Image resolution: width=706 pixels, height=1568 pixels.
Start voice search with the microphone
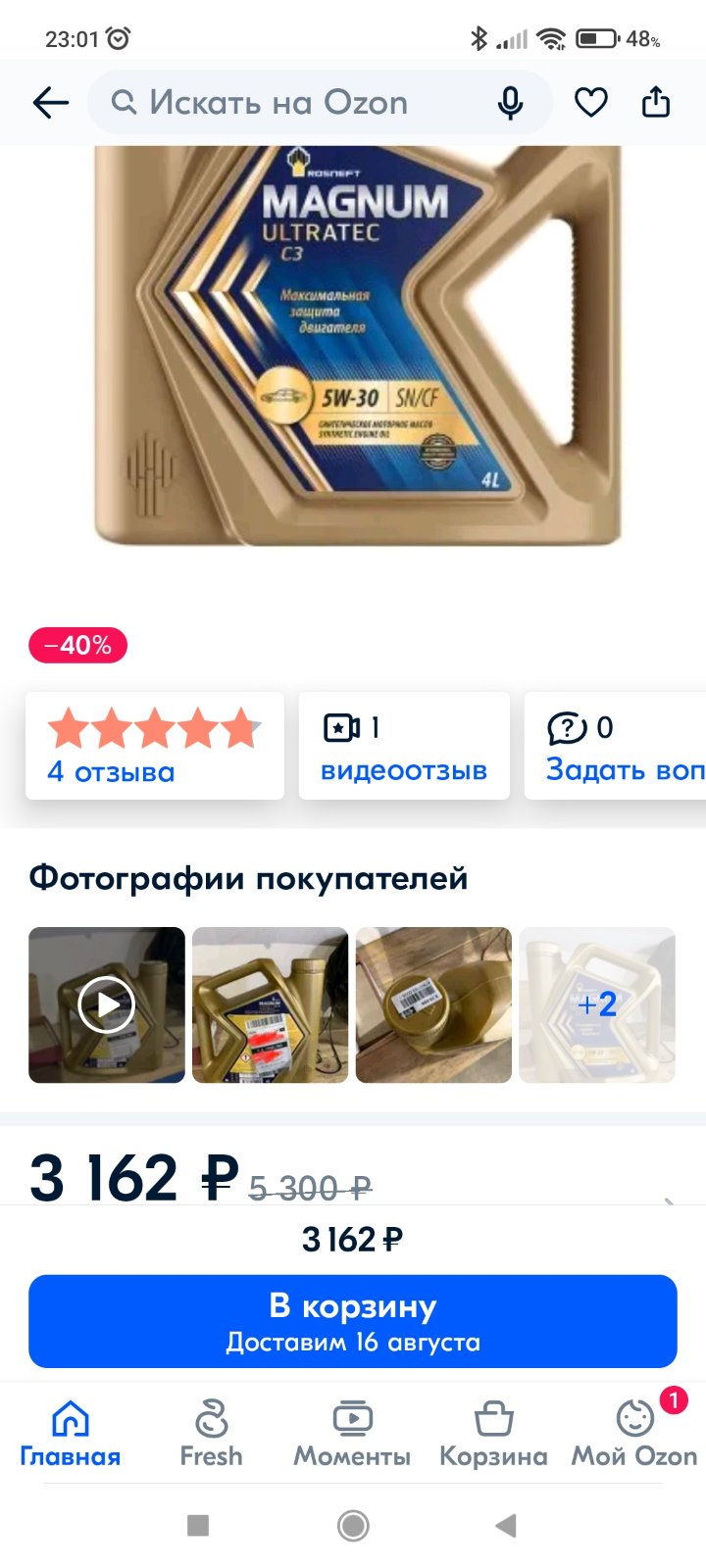coord(510,102)
